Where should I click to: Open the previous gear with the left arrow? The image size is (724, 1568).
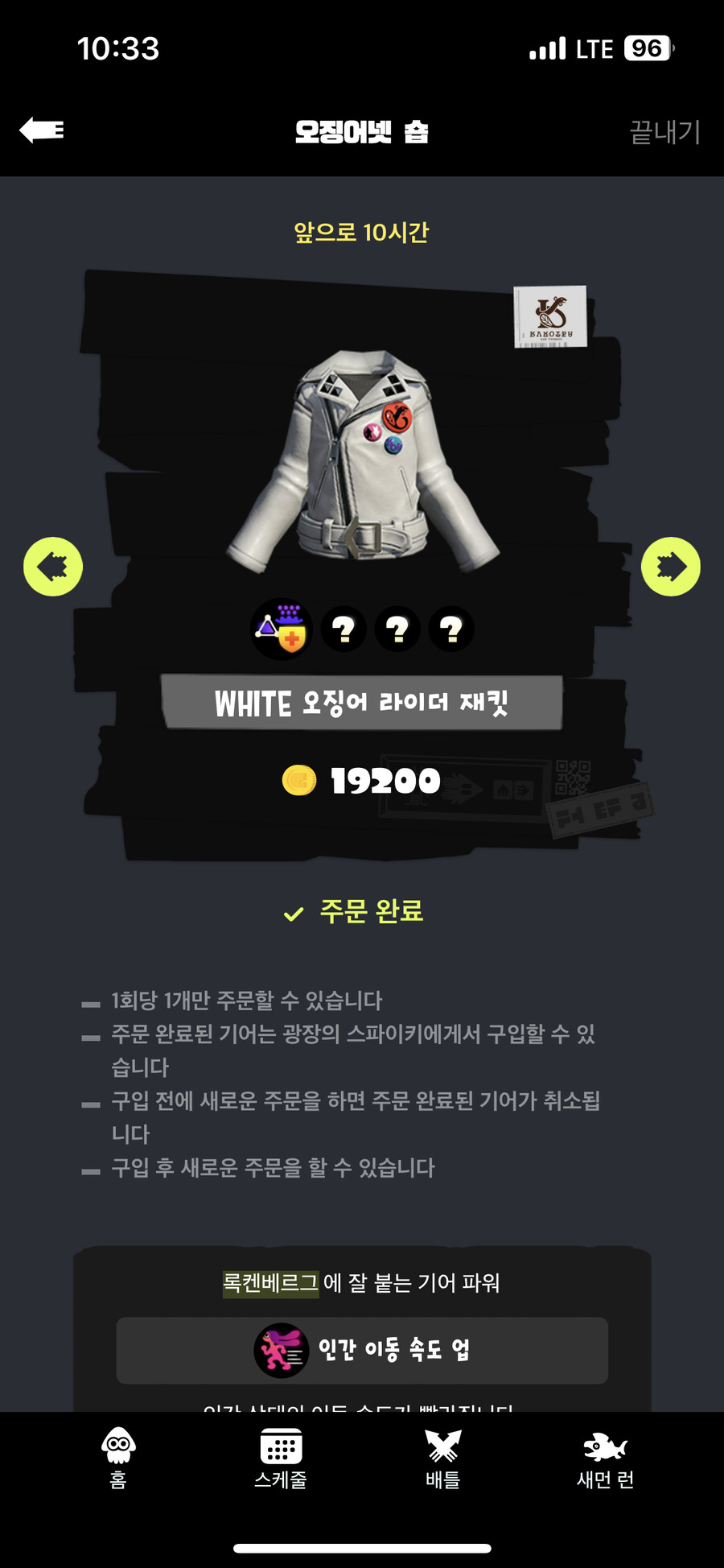pos(53,566)
